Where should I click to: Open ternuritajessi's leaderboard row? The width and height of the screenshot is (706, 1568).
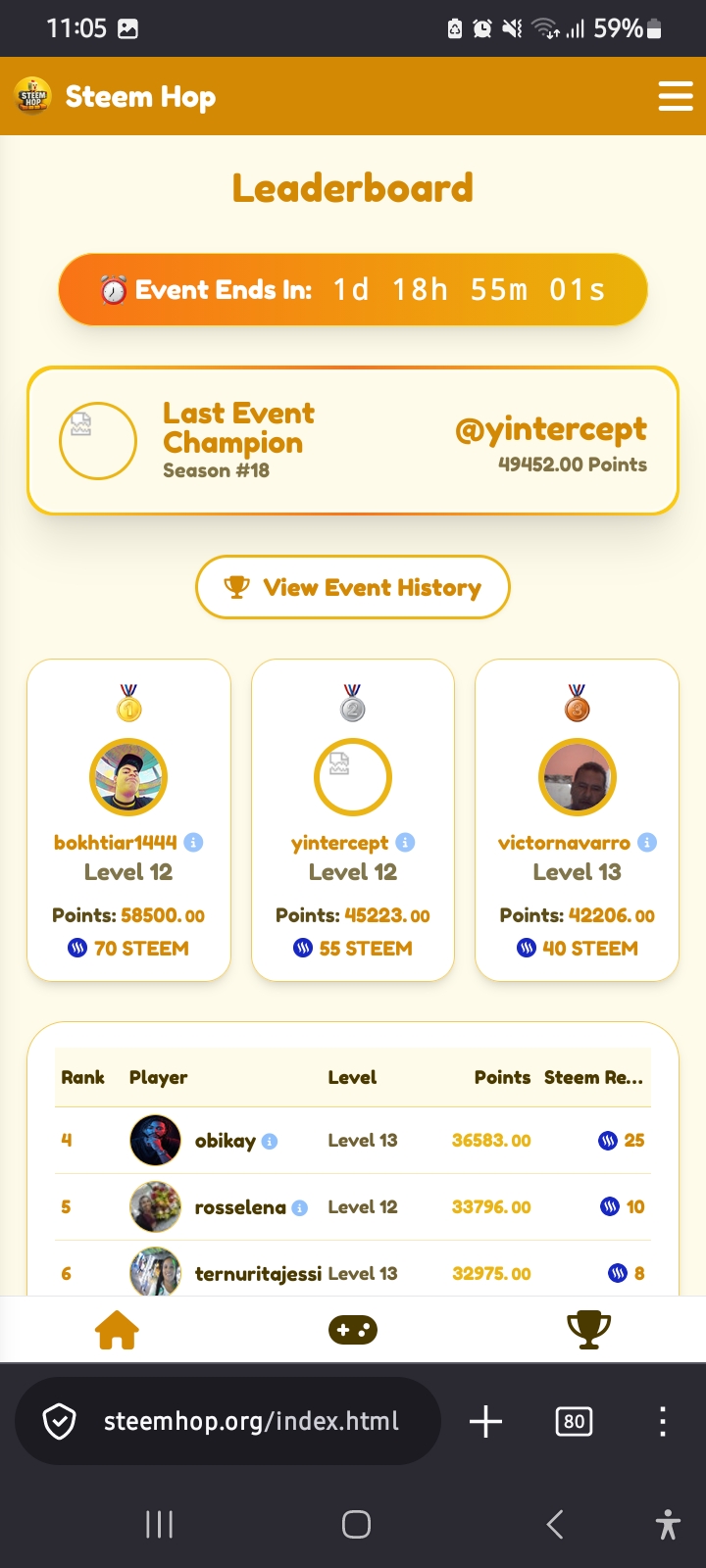tap(353, 1273)
